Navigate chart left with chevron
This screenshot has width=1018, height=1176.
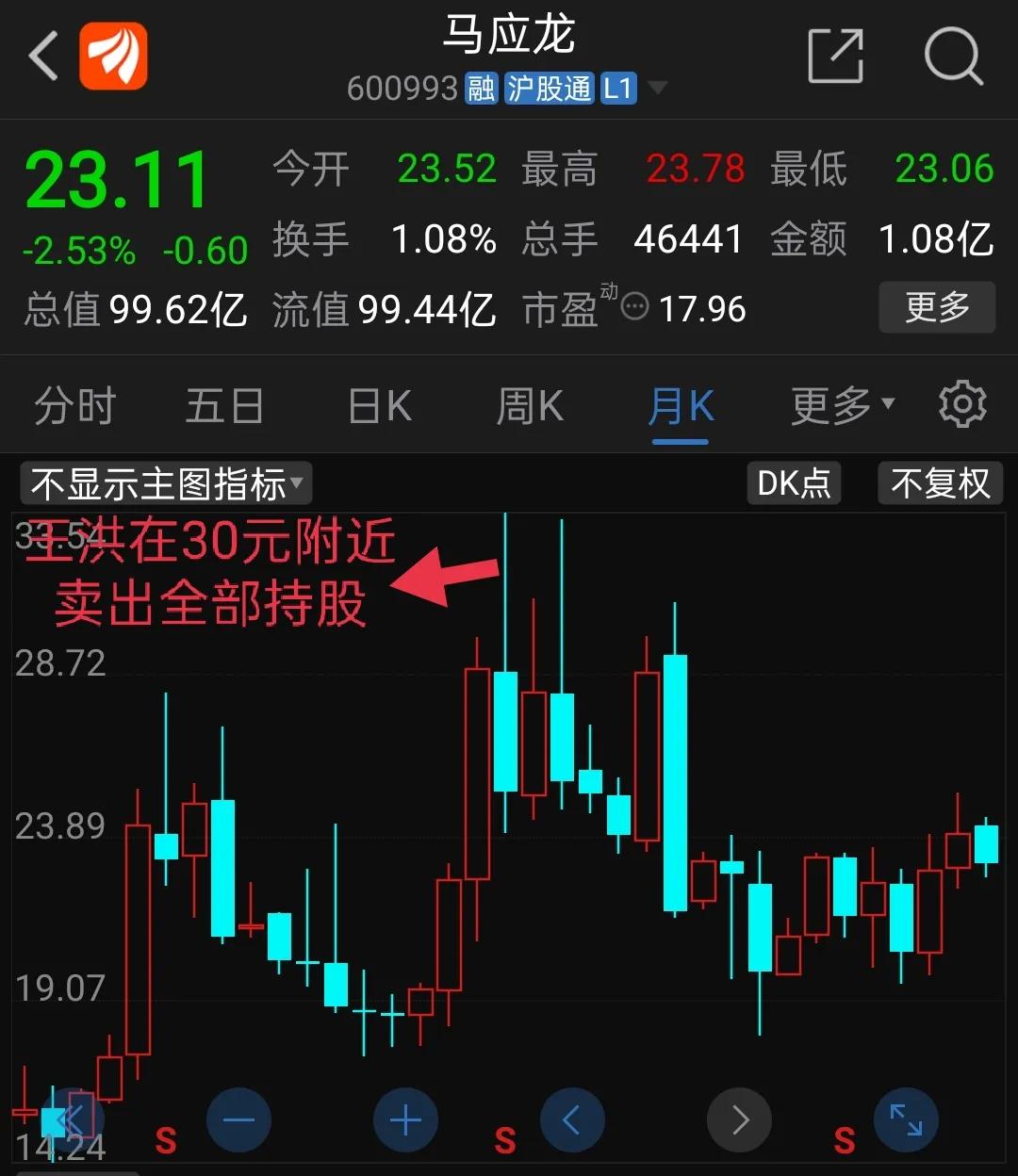pyautogui.click(x=572, y=1119)
